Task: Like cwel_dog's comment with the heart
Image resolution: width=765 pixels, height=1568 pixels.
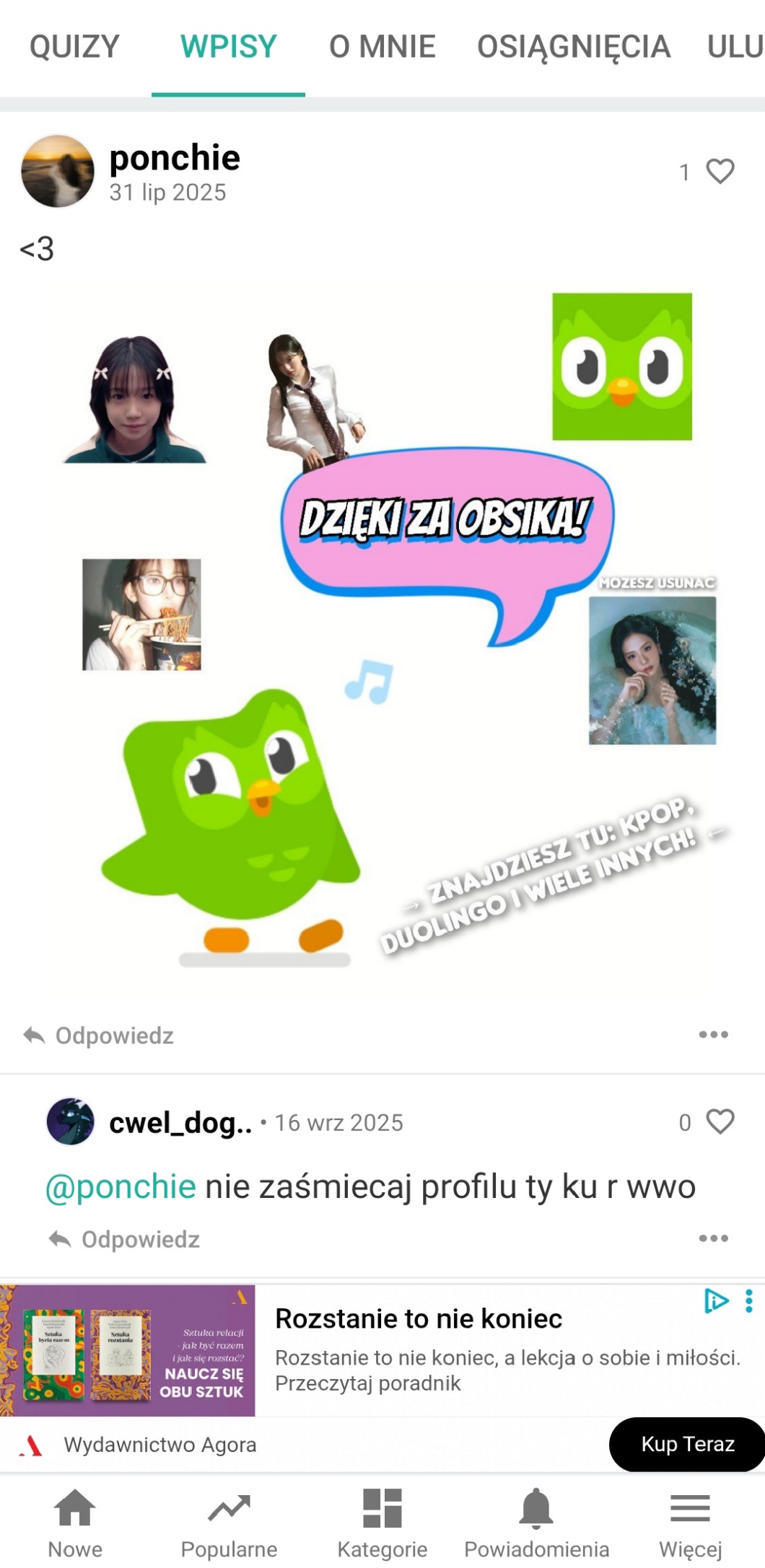Action: 720,1122
